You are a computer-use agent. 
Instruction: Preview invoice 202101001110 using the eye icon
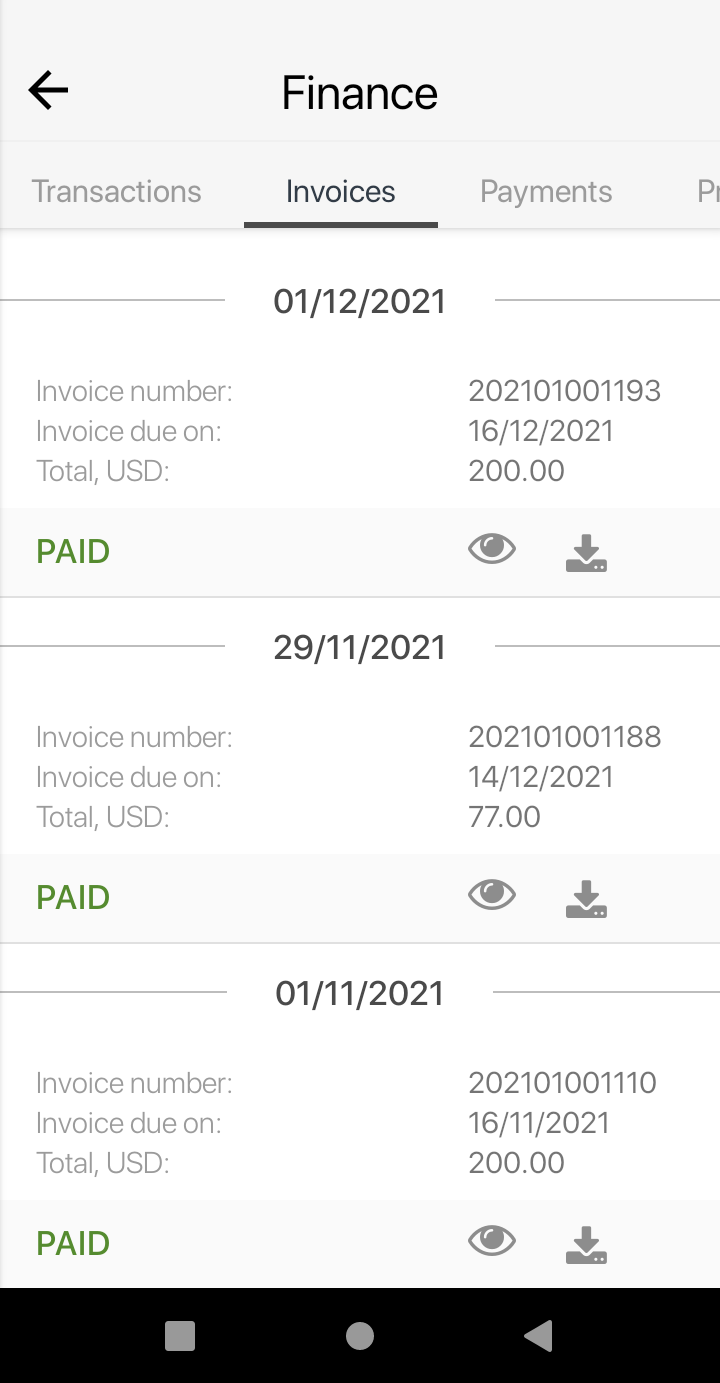(491, 1241)
